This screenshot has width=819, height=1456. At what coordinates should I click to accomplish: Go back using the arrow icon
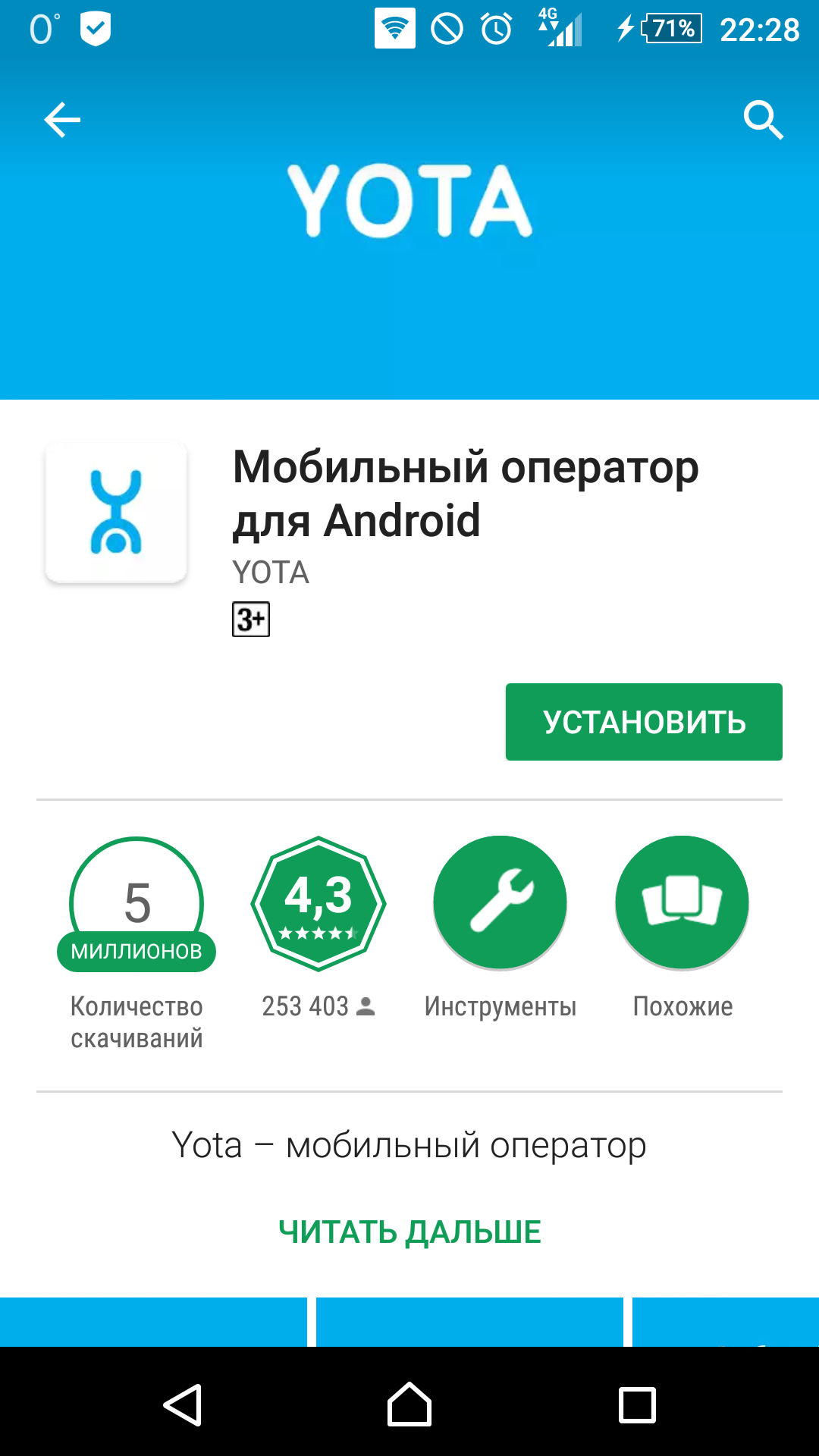[x=62, y=120]
